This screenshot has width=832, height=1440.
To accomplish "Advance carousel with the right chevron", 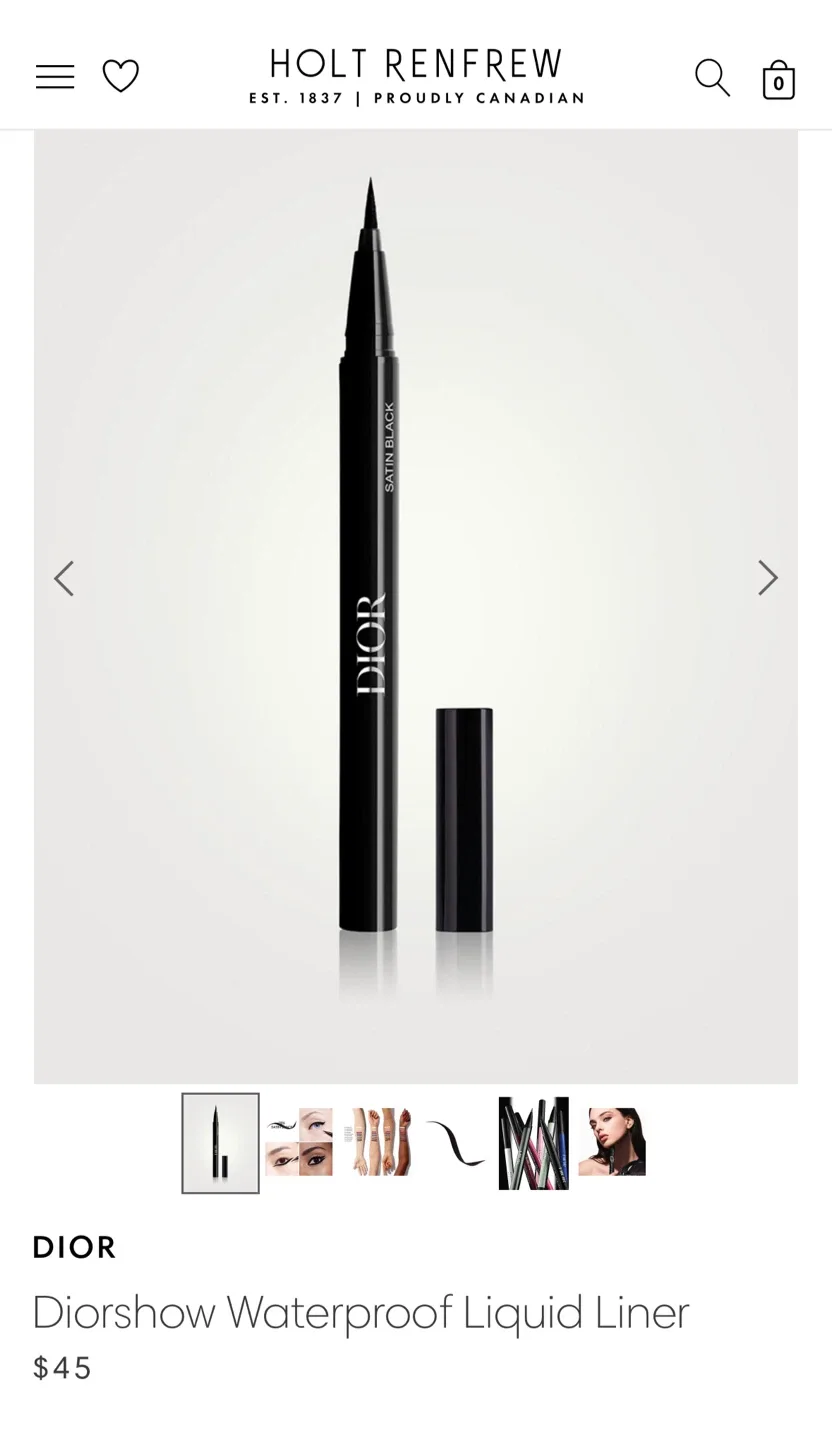I will [x=767, y=578].
